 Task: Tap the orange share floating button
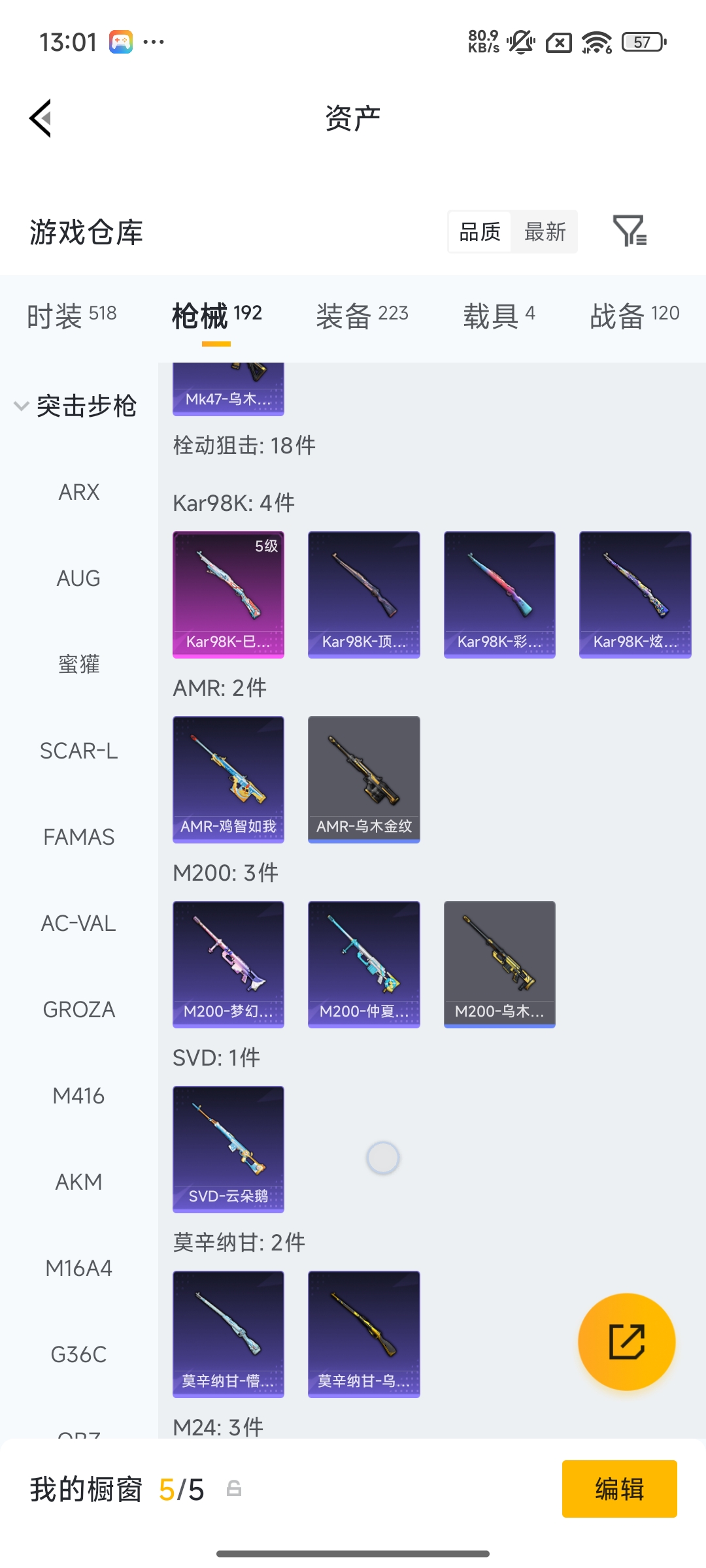tap(626, 1342)
